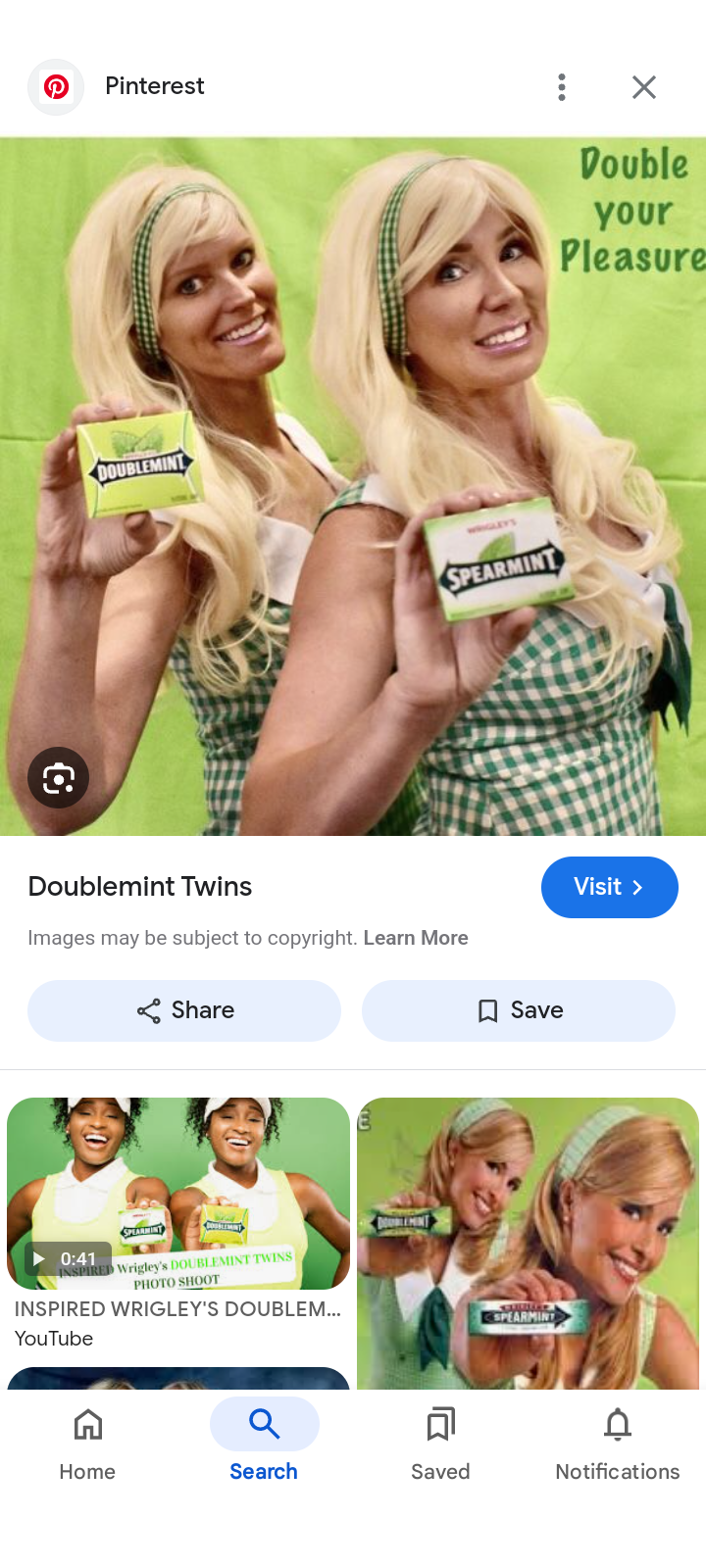Open the Saved tab
Viewport: 706px width, 1568px height.
(440, 1443)
